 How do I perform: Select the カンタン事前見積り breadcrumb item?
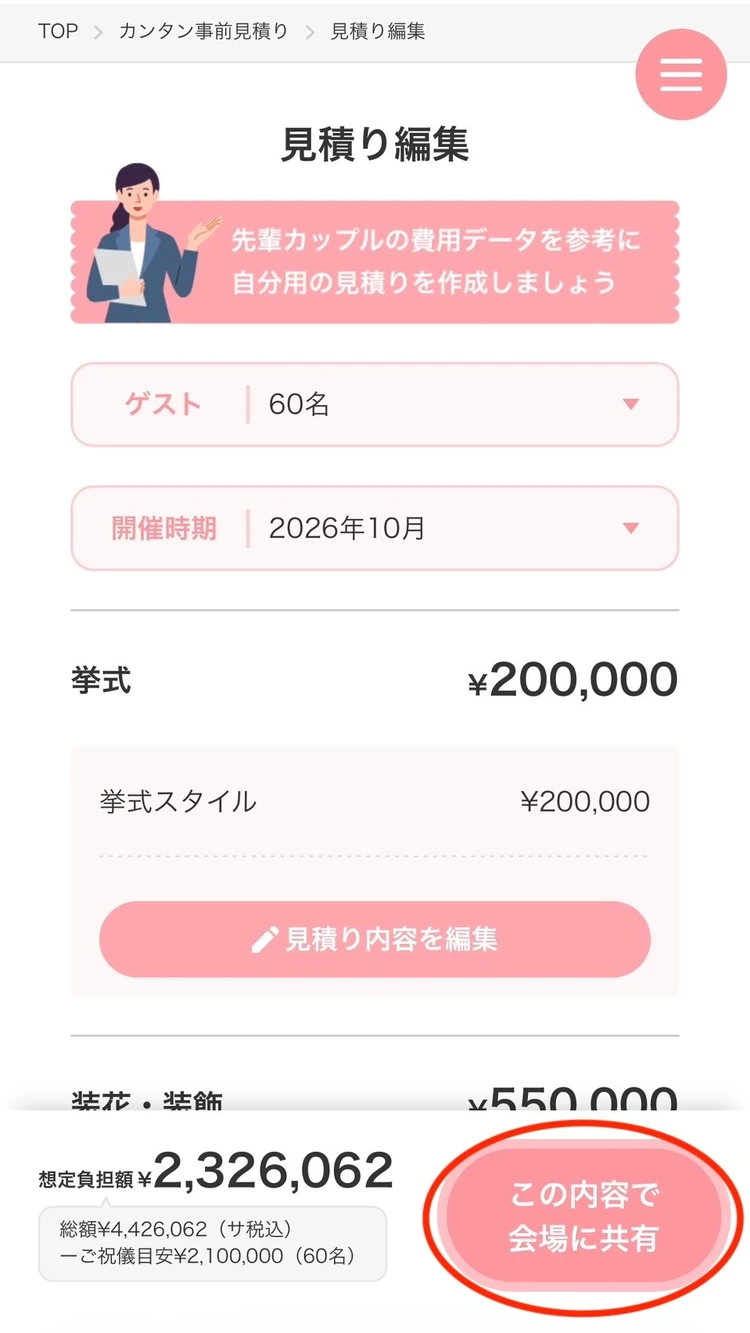click(203, 31)
